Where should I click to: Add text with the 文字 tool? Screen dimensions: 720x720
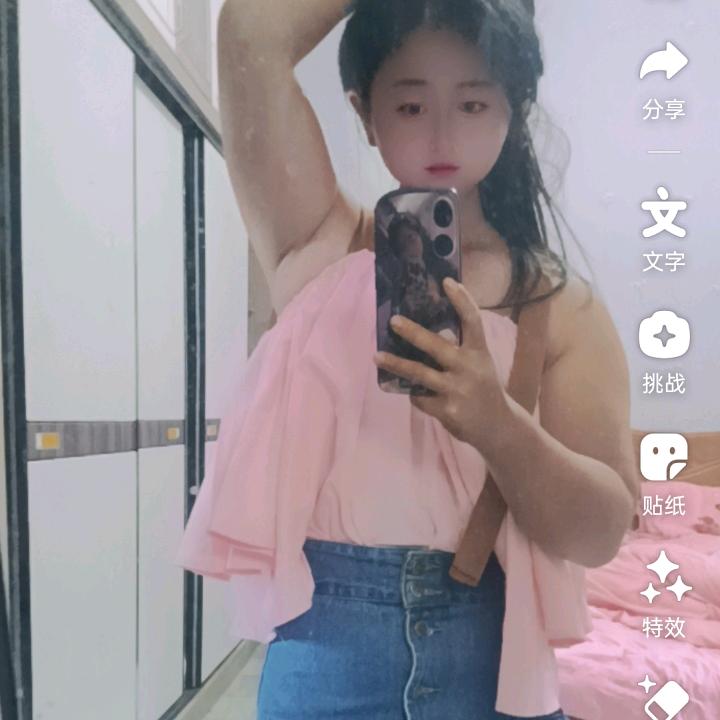click(663, 212)
